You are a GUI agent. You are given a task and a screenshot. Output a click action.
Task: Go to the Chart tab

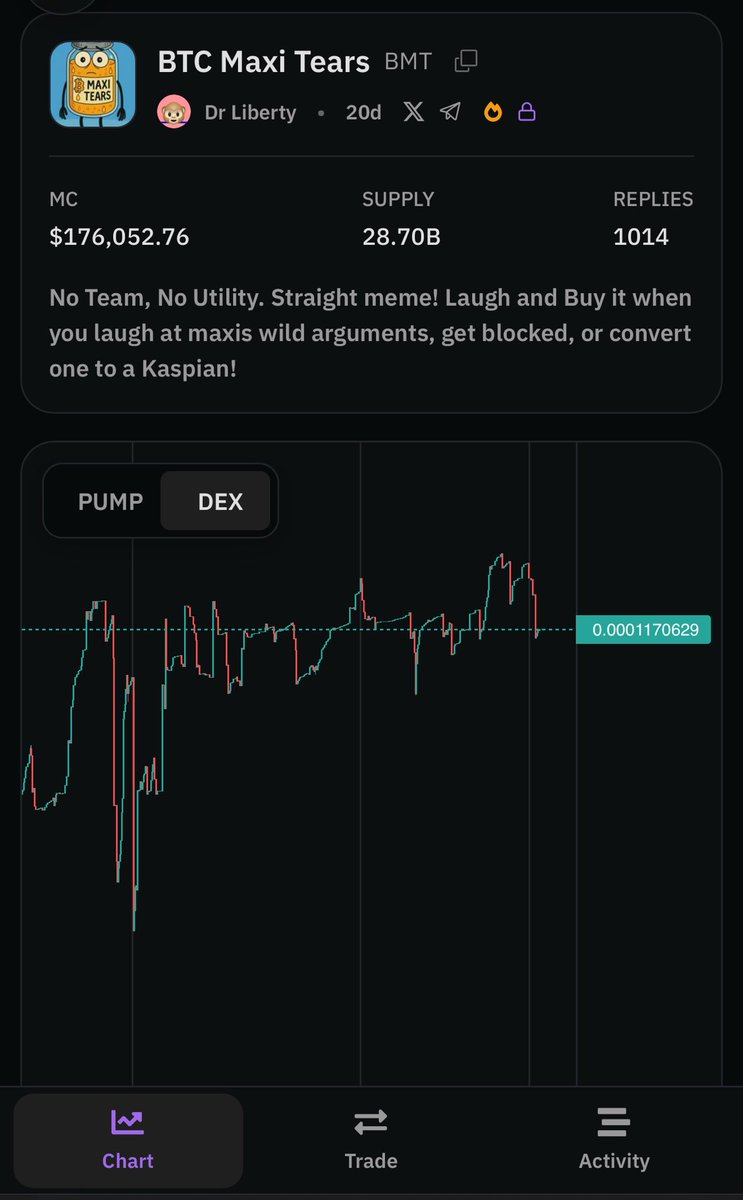128,1140
